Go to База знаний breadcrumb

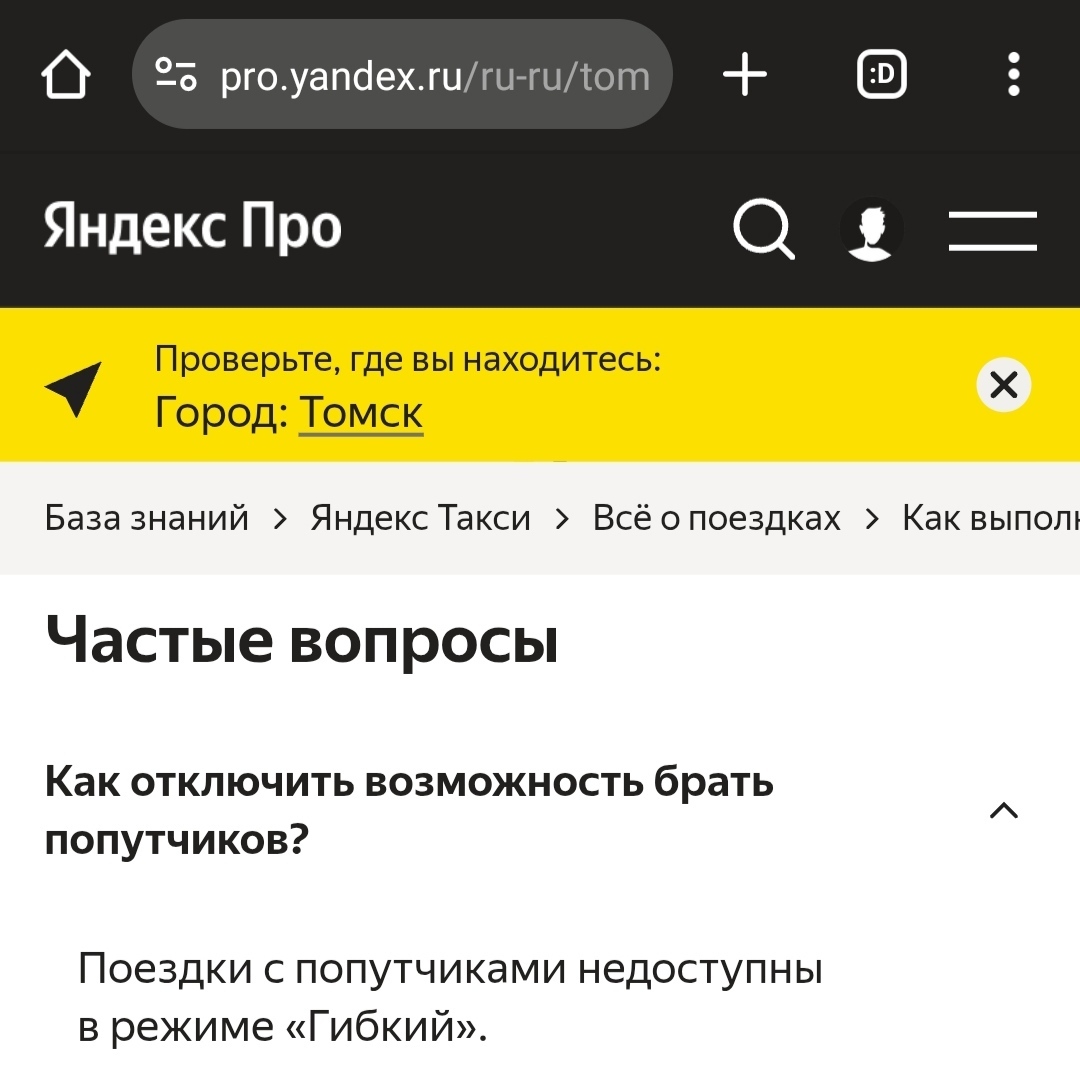click(x=147, y=518)
